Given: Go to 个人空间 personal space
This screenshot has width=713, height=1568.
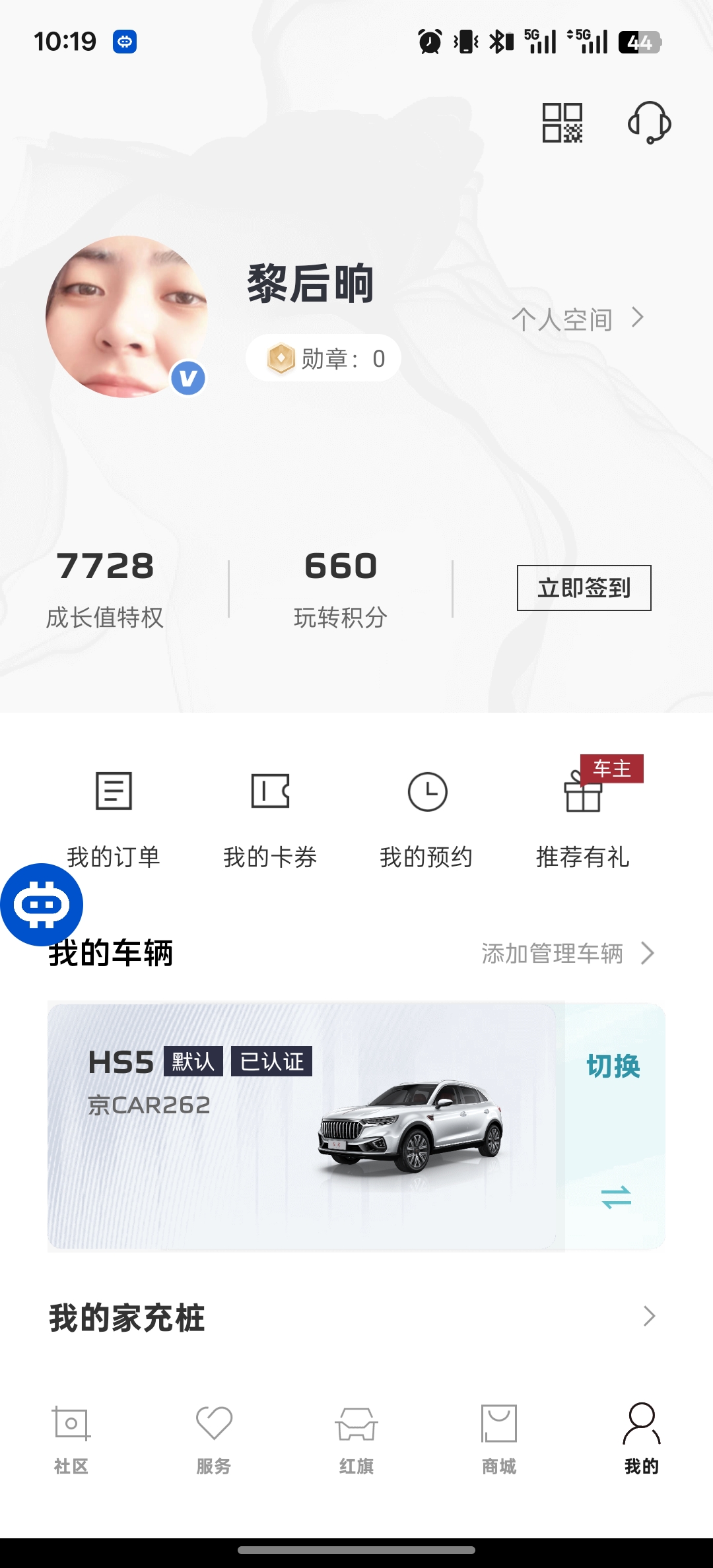Looking at the screenshot, I should tap(577, 319).
